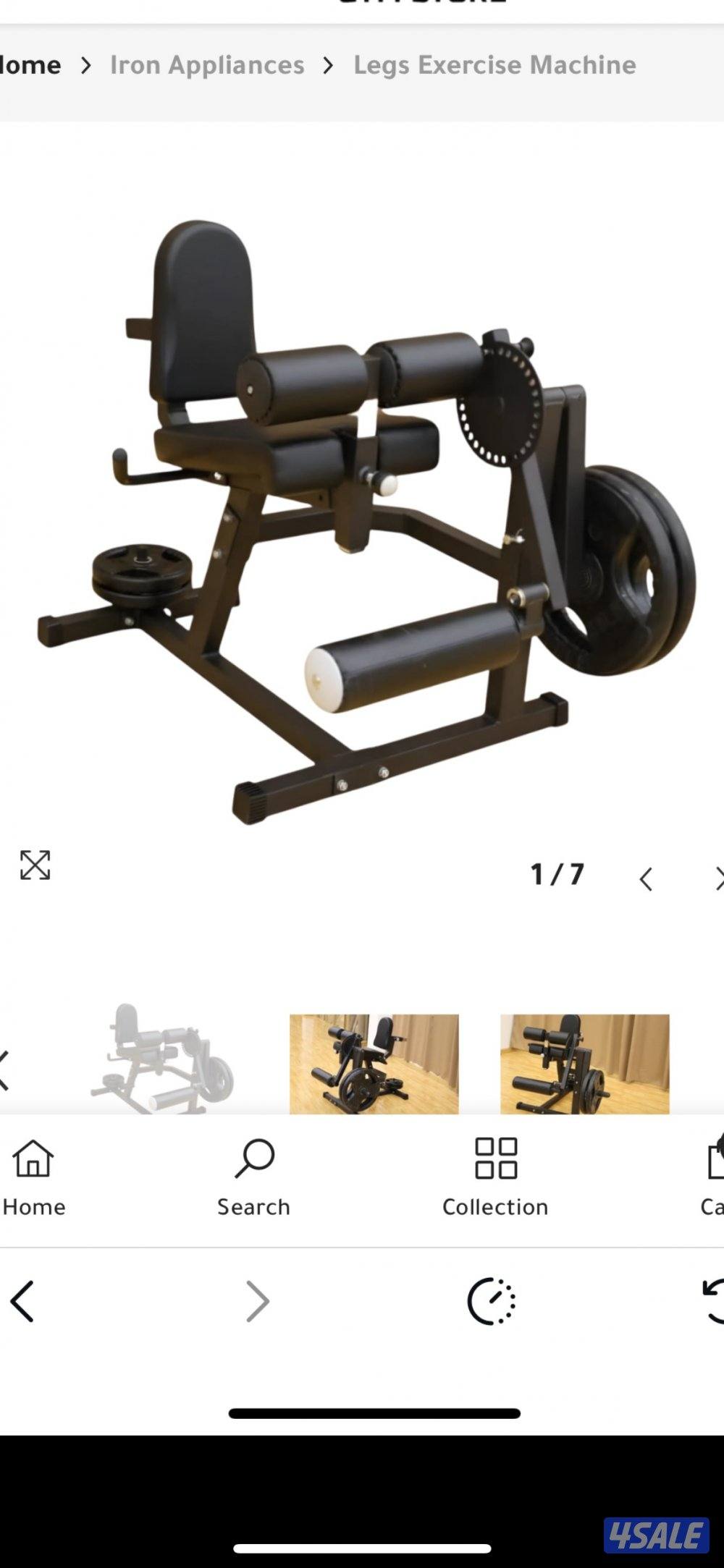Switch to the Collection tab

495,1177
